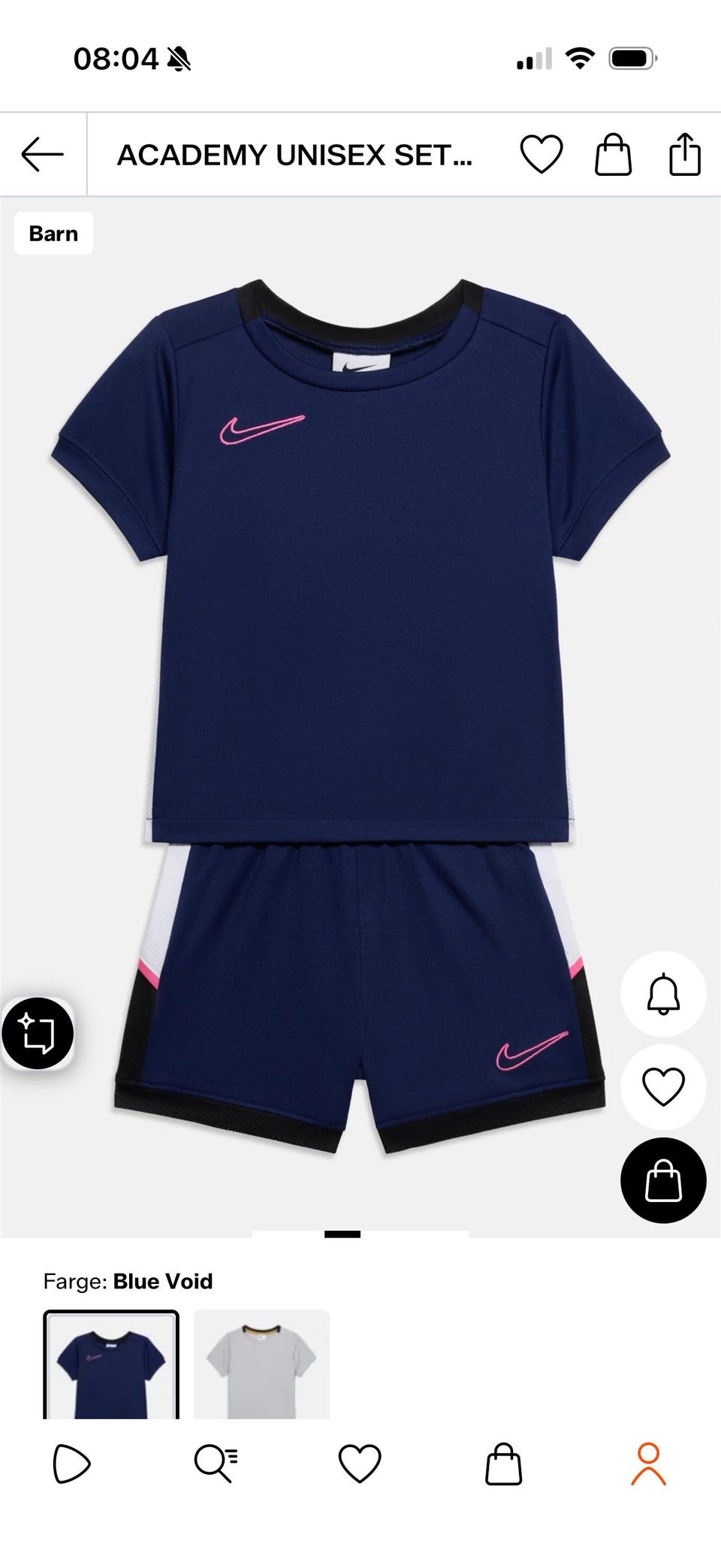
Task: Switch to the home tab
Action: [72, 1464]
